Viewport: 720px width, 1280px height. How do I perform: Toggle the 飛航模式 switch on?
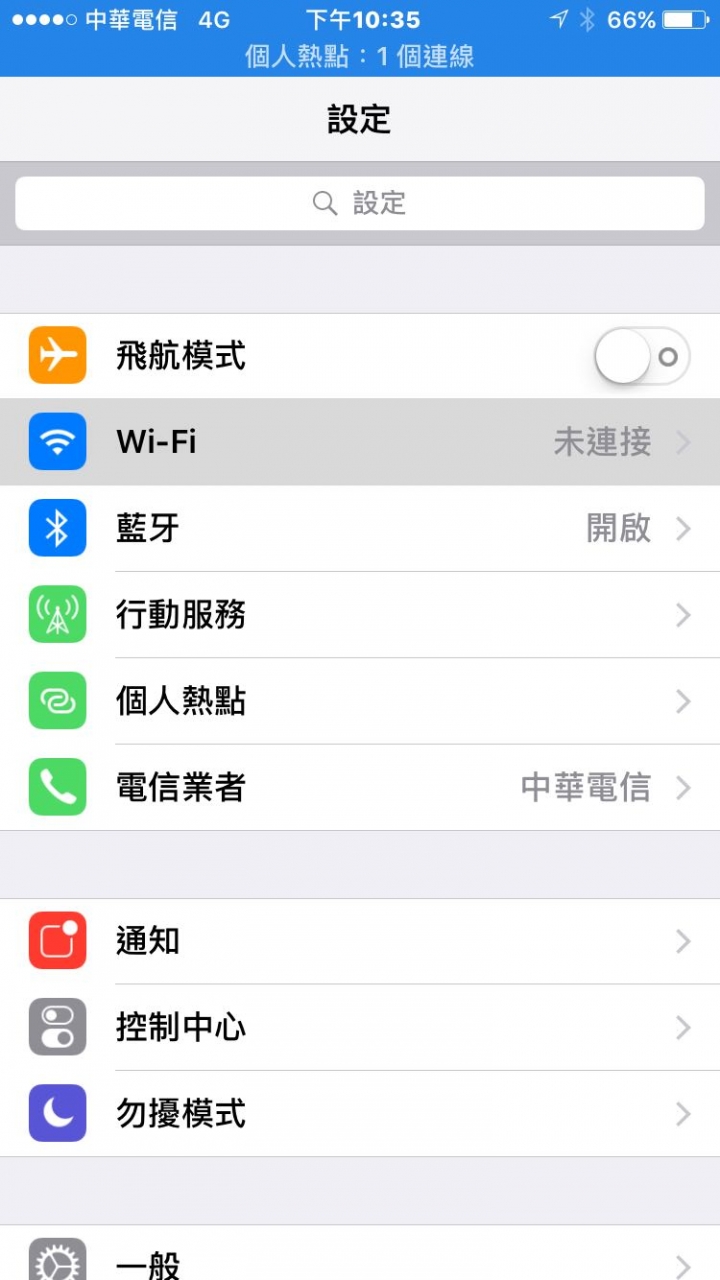641,356
